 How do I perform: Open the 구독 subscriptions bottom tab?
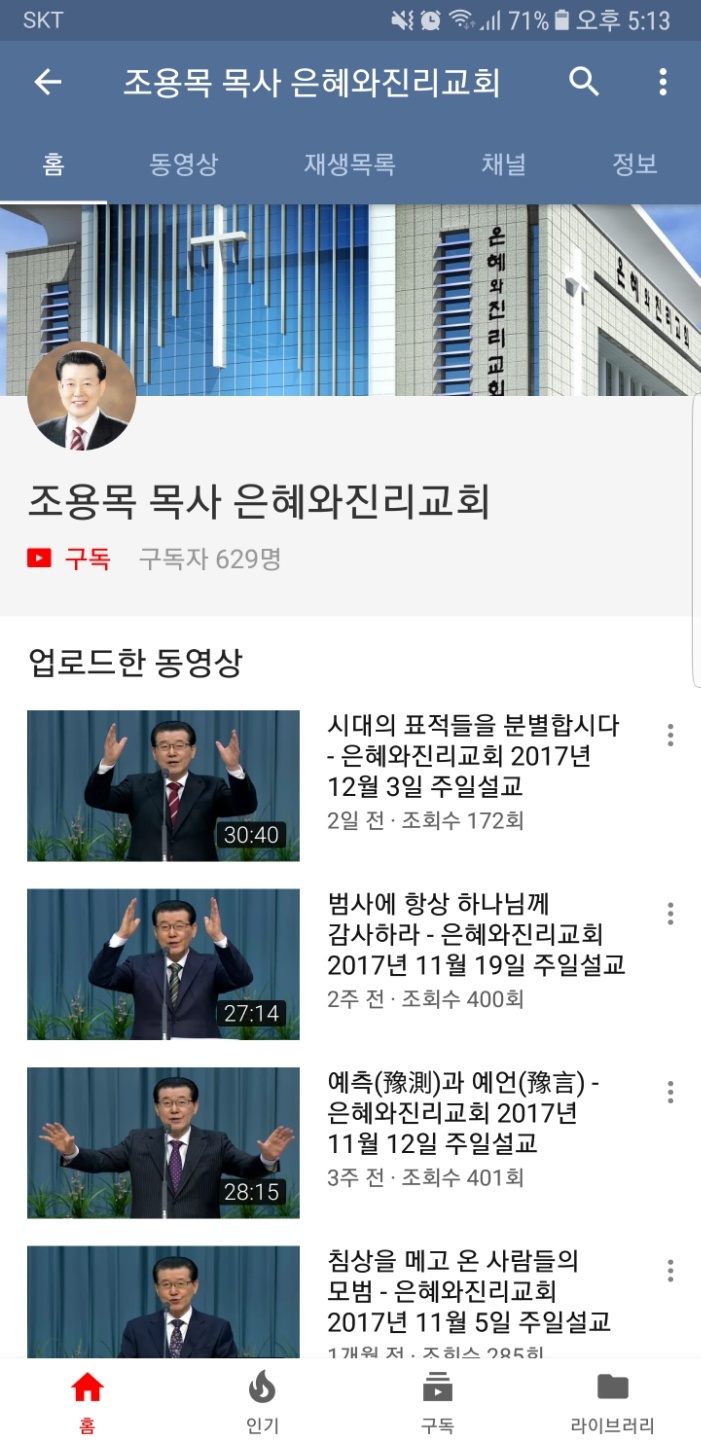click(437, 1400)
